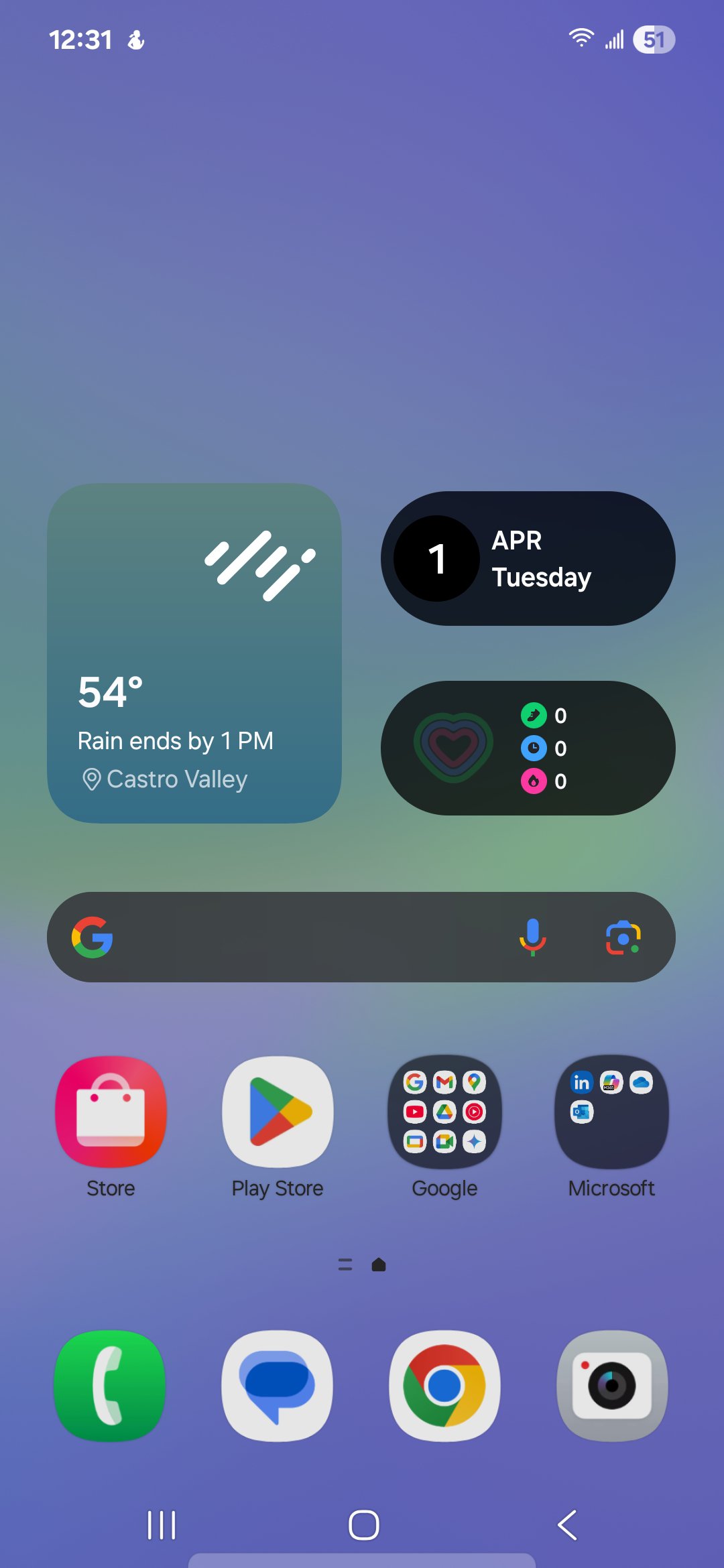724x1568 pixels.
Task: Show recent apps
Action: pyautogui.click(x=162, y=1525)
